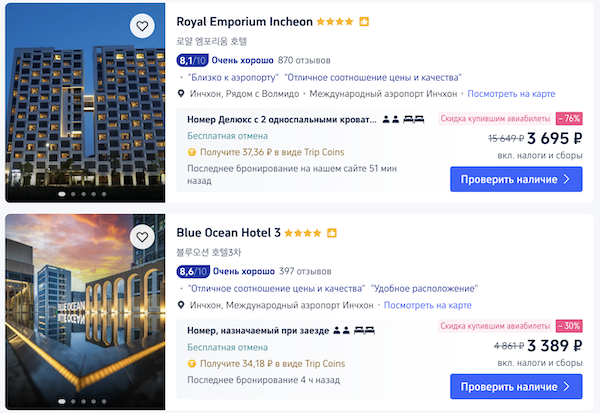Open Royal Emporium Incheon hotel title
Viewport: 600px width, 413px height.
coord(244,21)
